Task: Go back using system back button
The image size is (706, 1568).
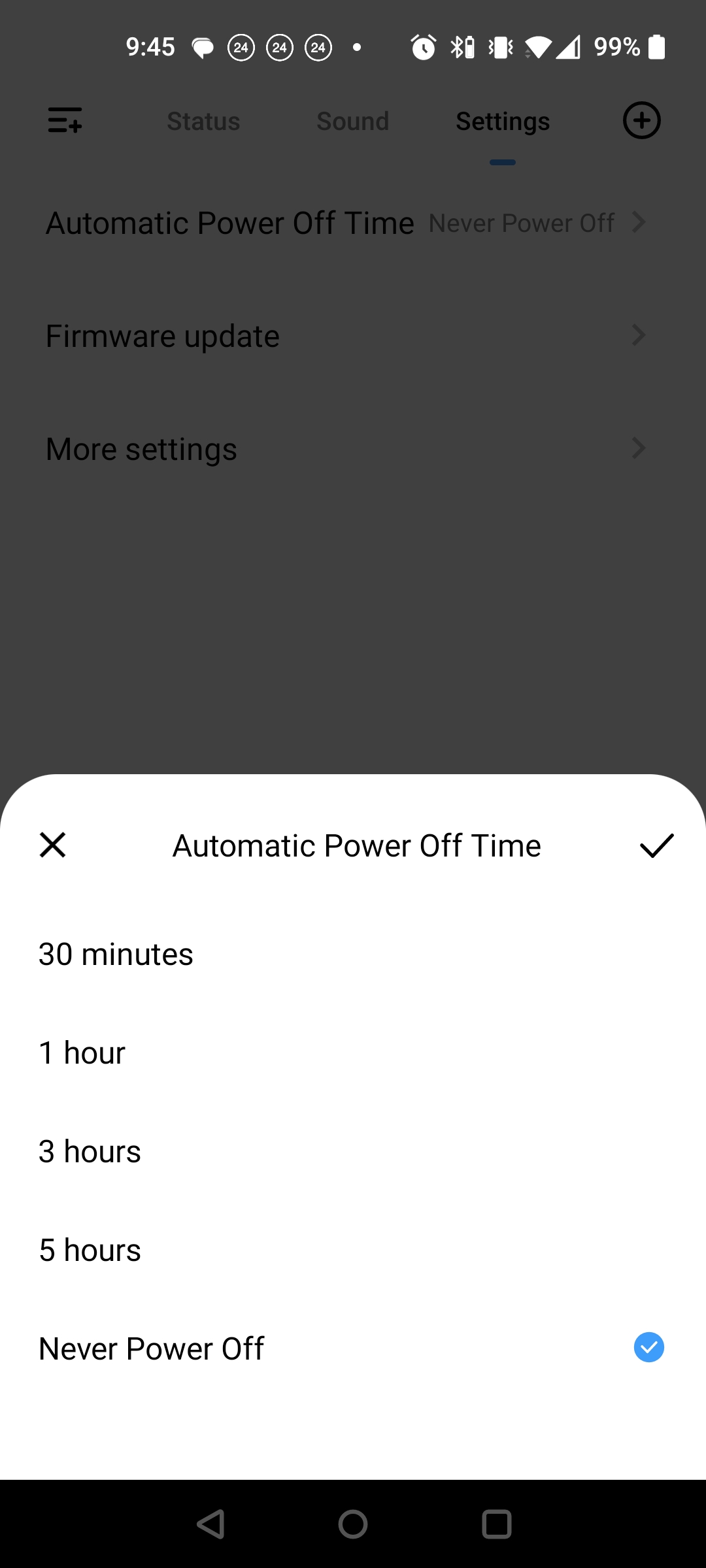Action: [x=210, y=1524]
